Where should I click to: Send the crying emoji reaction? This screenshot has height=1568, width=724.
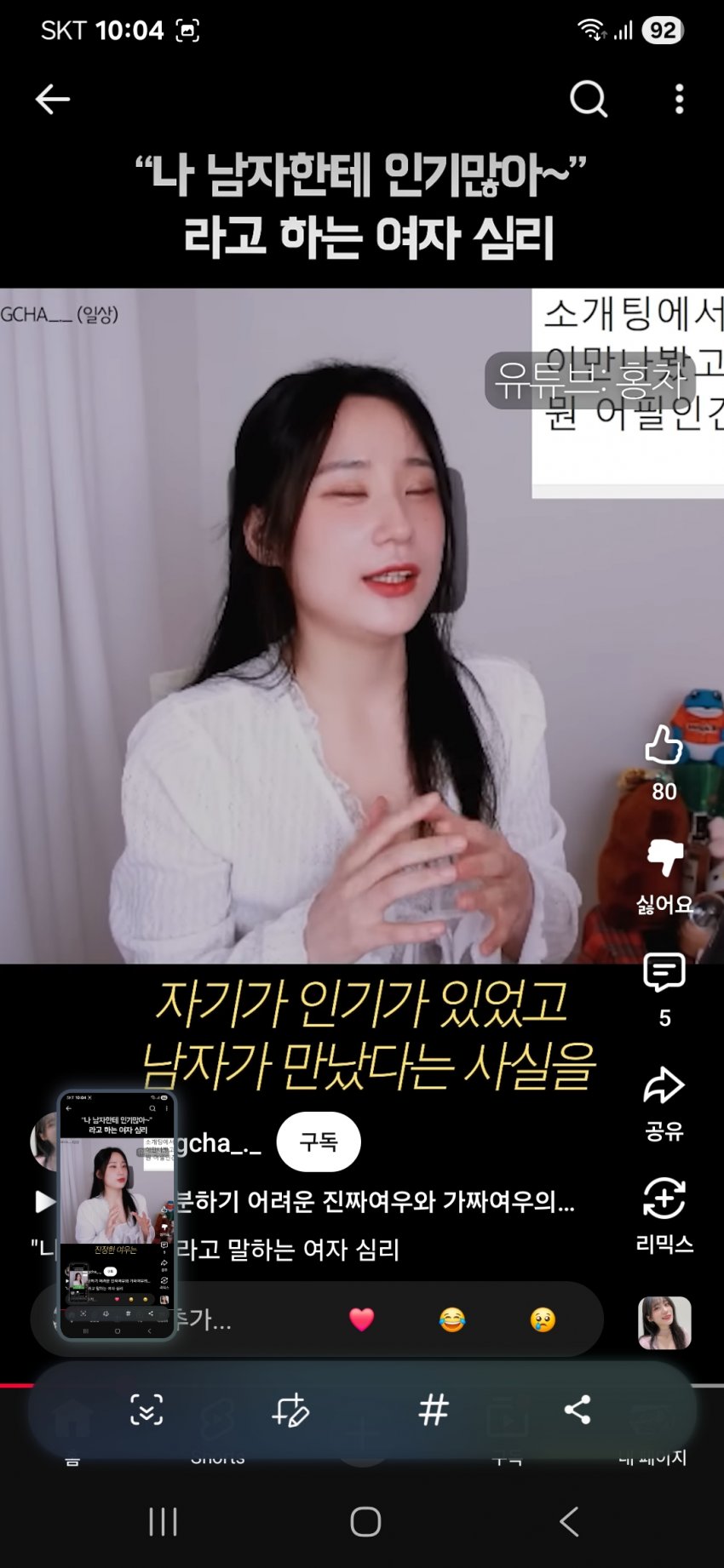tap(543, 1319)
